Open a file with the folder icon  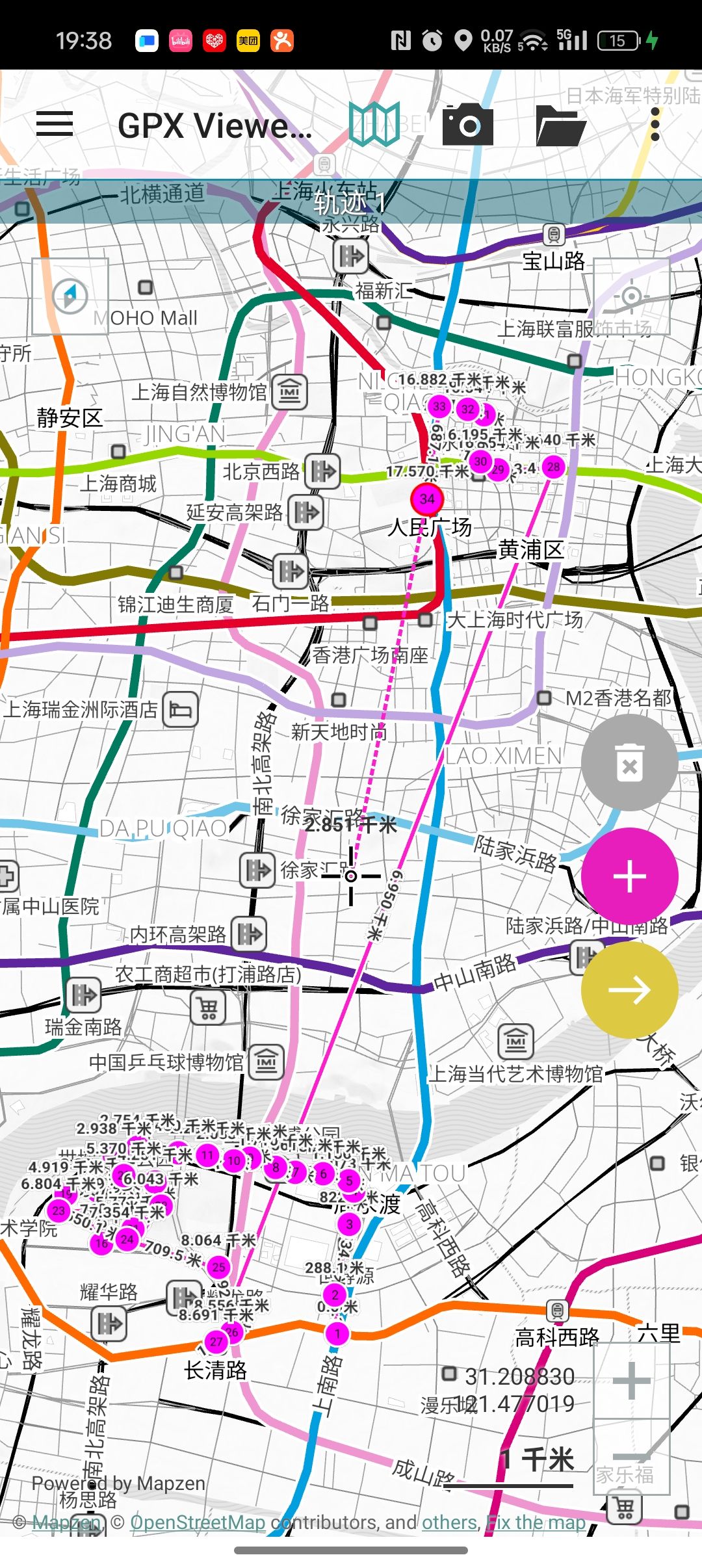pos(560,125)
